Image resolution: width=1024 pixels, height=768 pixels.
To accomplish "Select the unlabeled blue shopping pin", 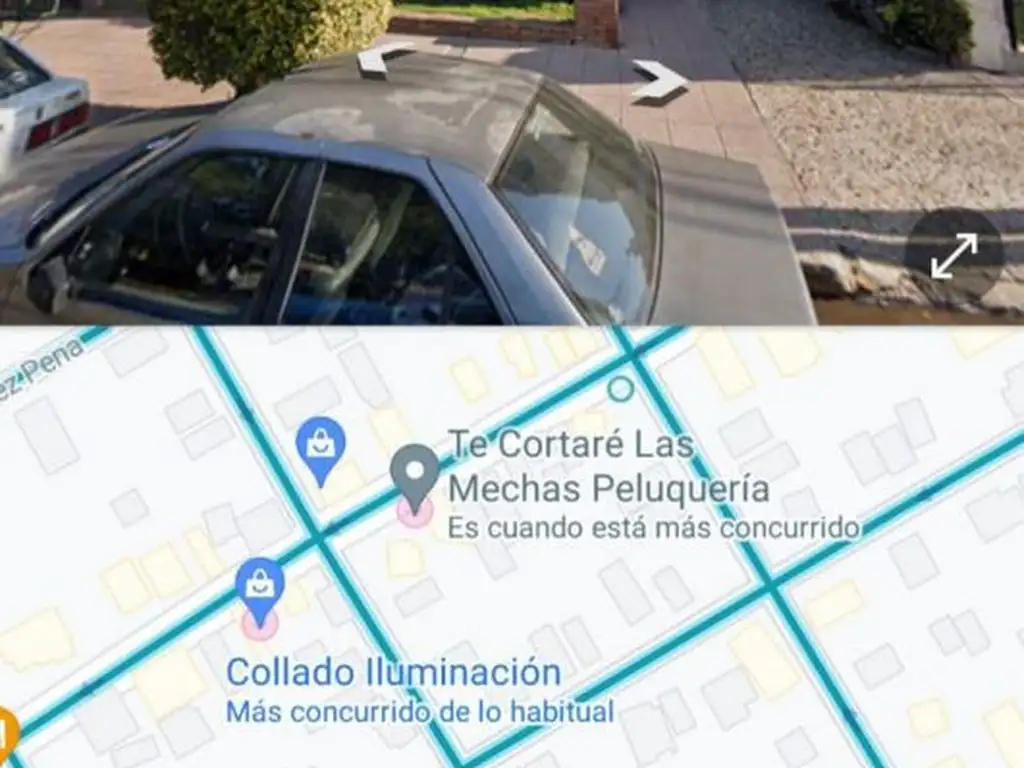I will 321,447.
